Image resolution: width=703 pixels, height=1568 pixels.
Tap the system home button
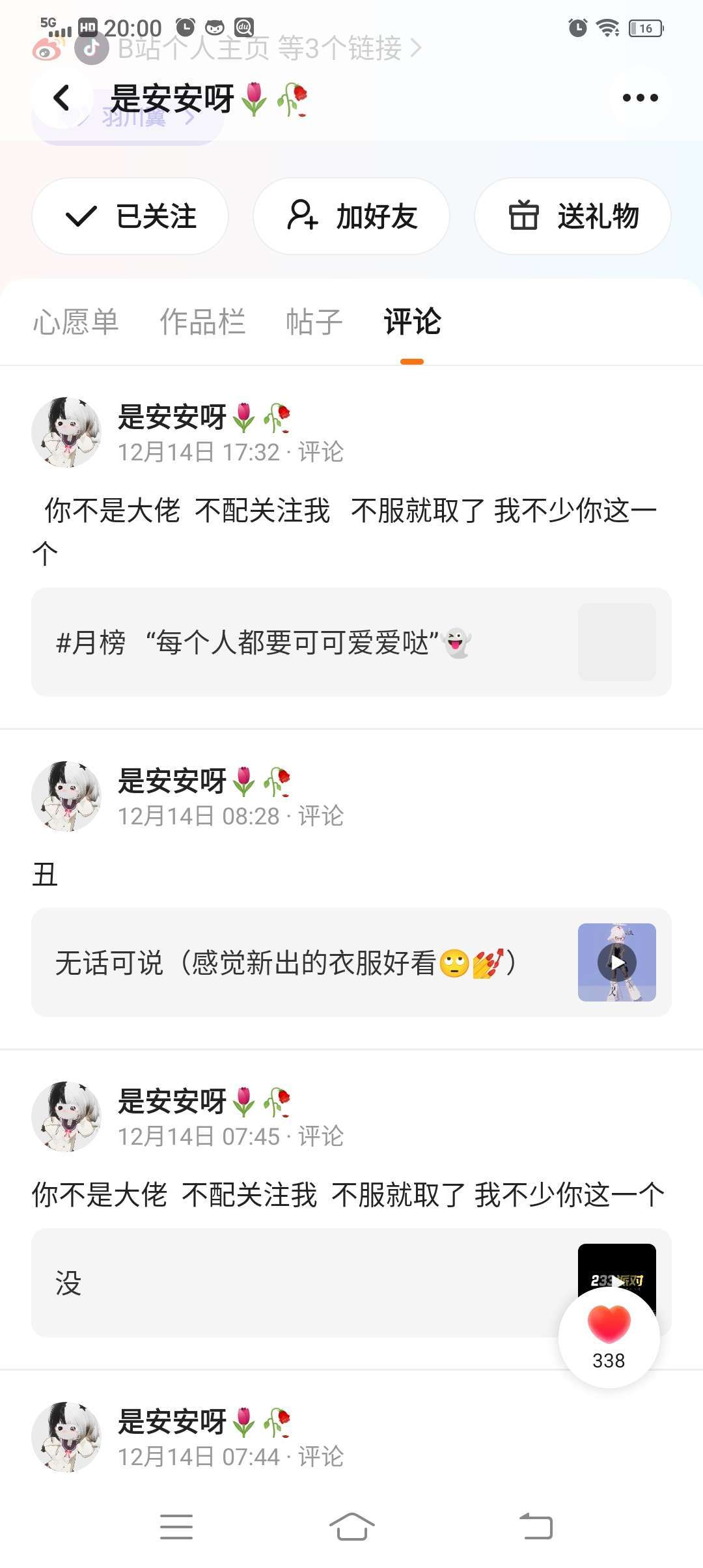351,1526
